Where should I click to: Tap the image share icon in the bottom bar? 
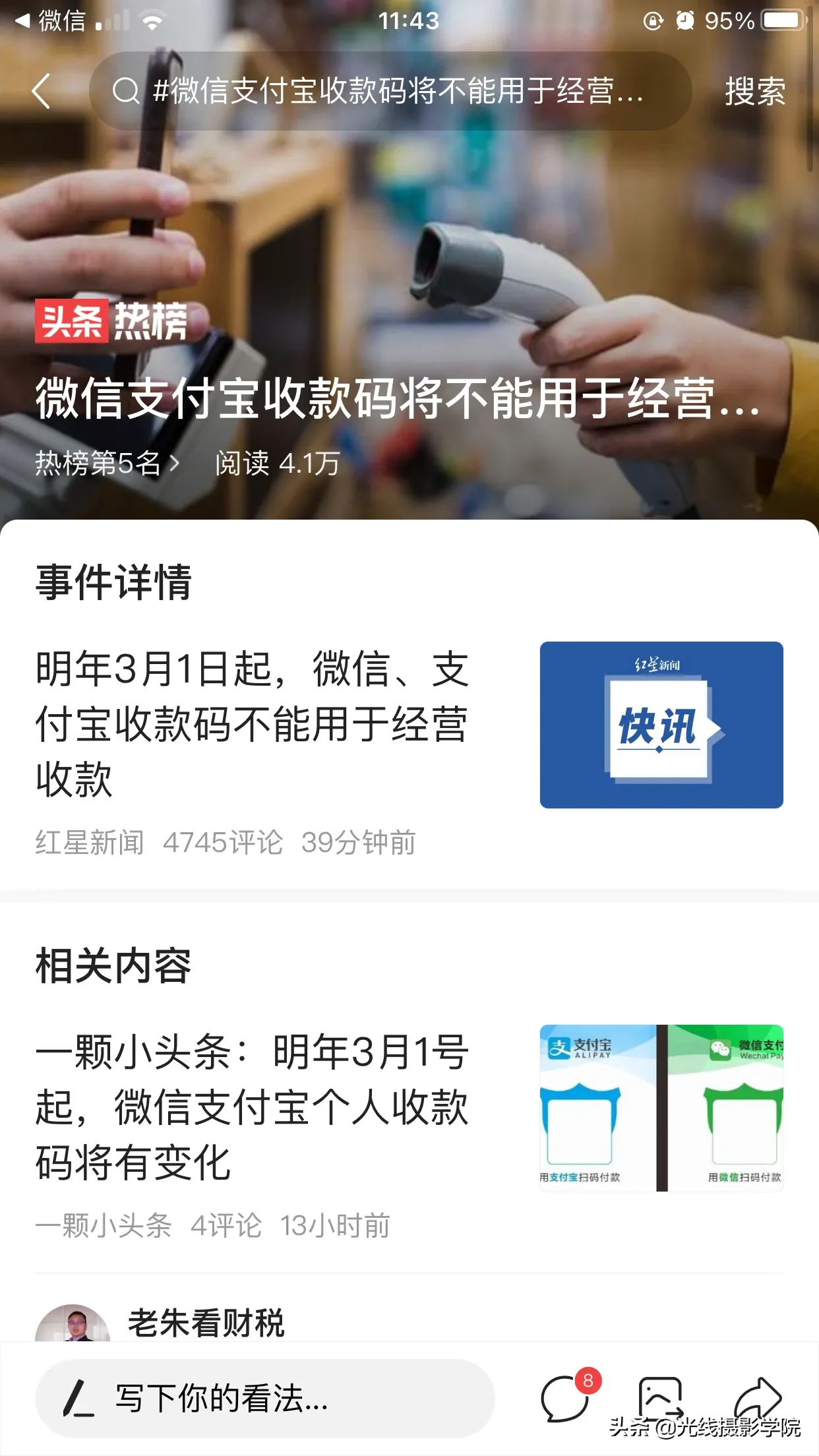click(659, 1397)
